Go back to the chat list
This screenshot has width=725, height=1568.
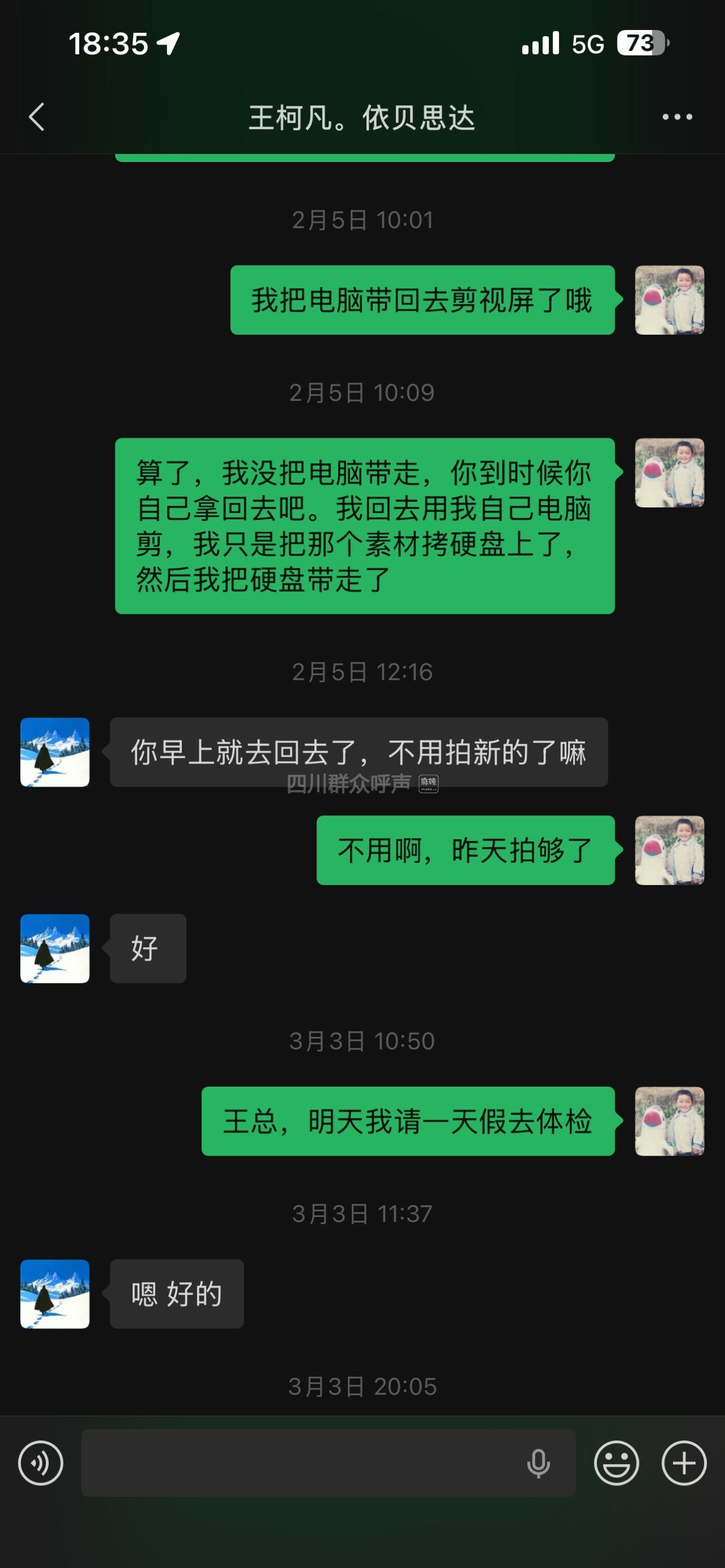pos(37,117)
